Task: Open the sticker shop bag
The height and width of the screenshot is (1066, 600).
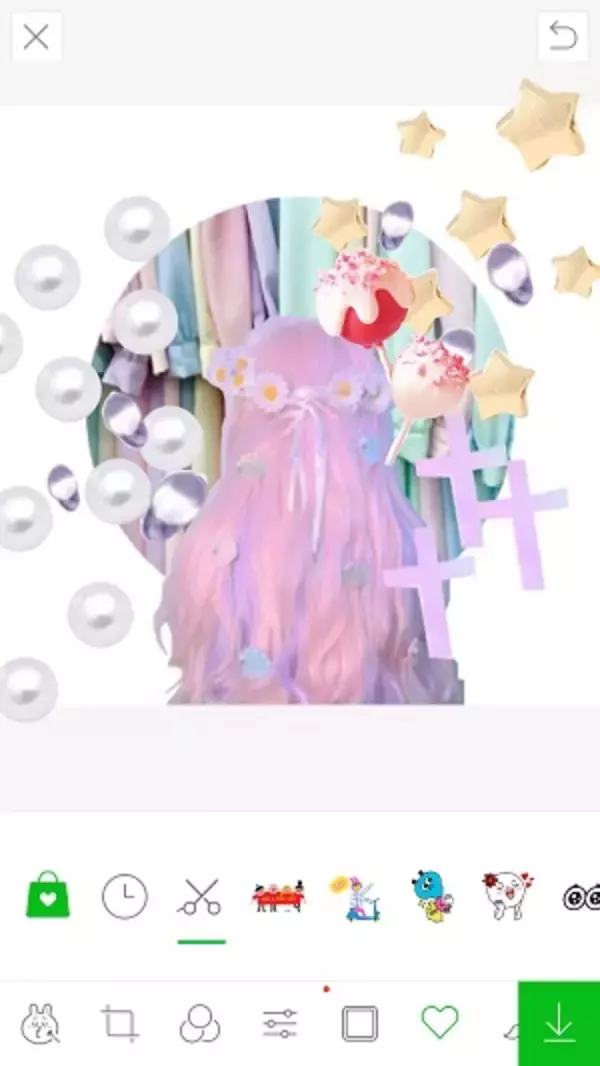Action: click(x=48, y=895)
